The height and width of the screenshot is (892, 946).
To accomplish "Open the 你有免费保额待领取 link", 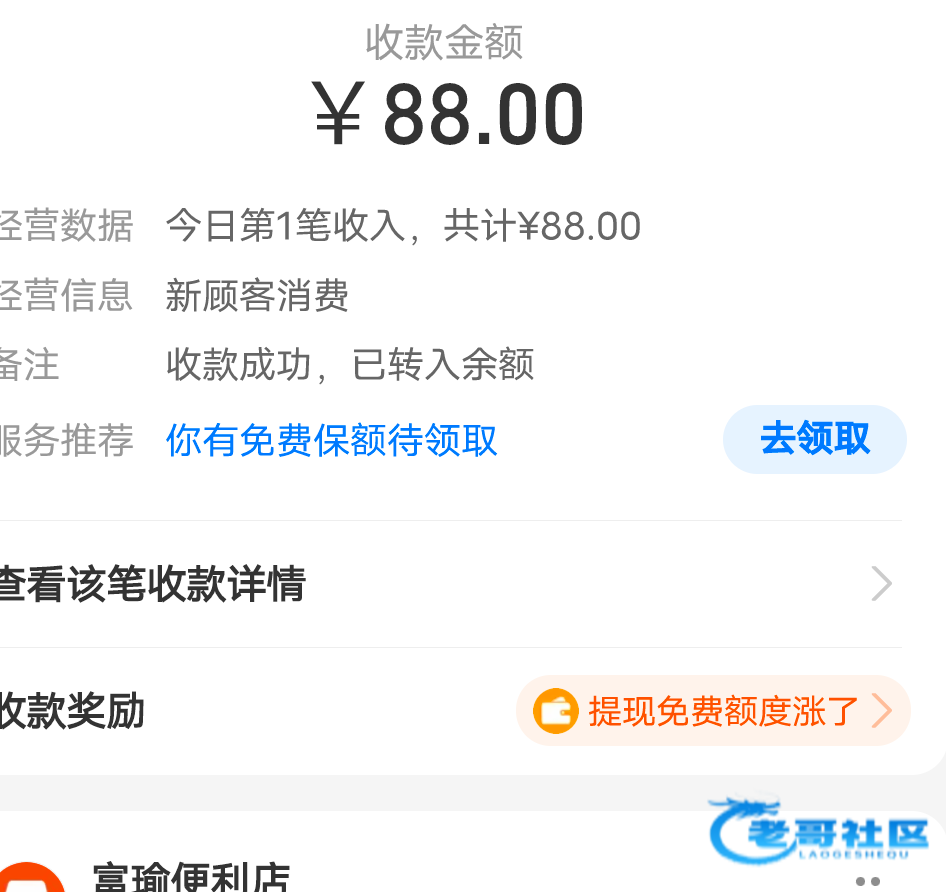I will pyautogui.click(x=331, y=440).
